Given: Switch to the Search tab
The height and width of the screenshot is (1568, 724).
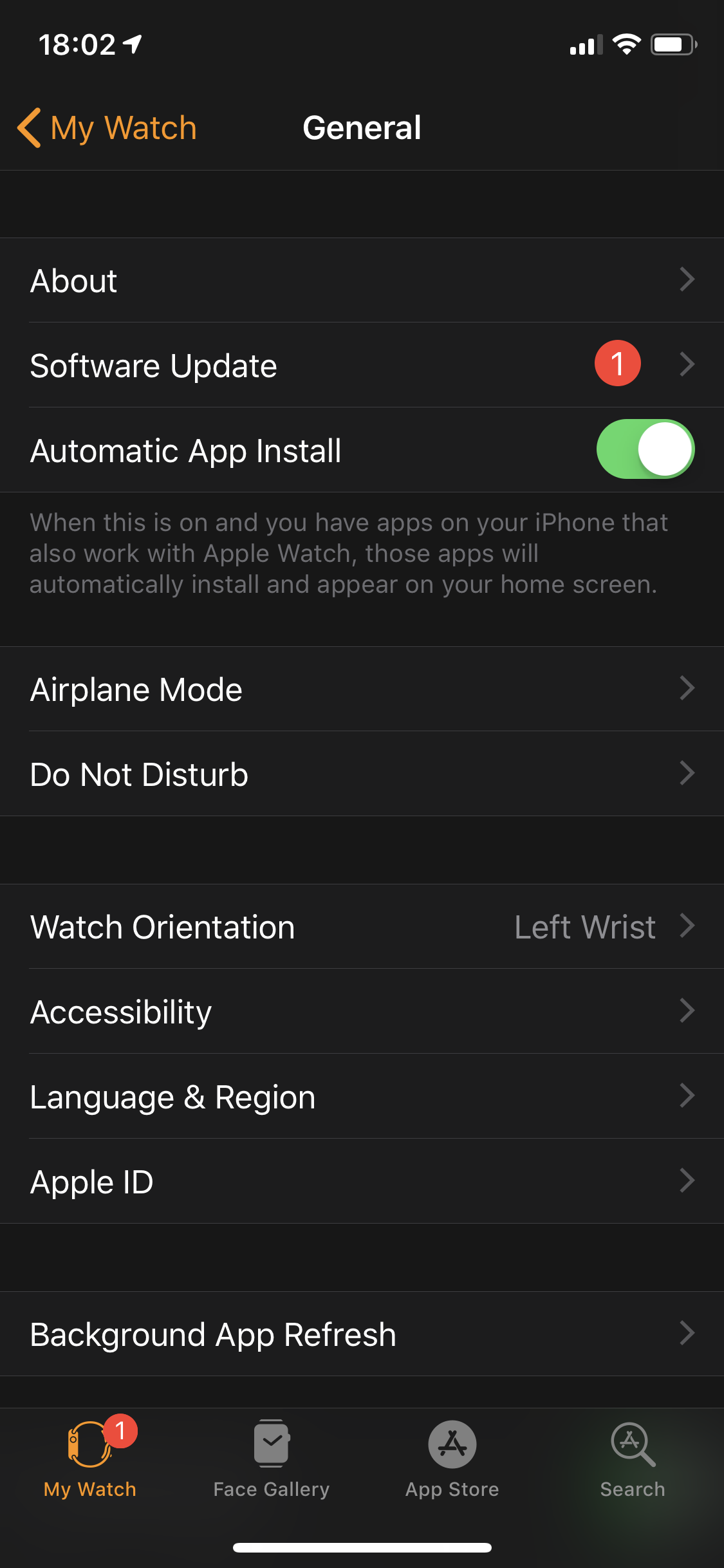Looking at the screenshot, I should (633, 1459).
